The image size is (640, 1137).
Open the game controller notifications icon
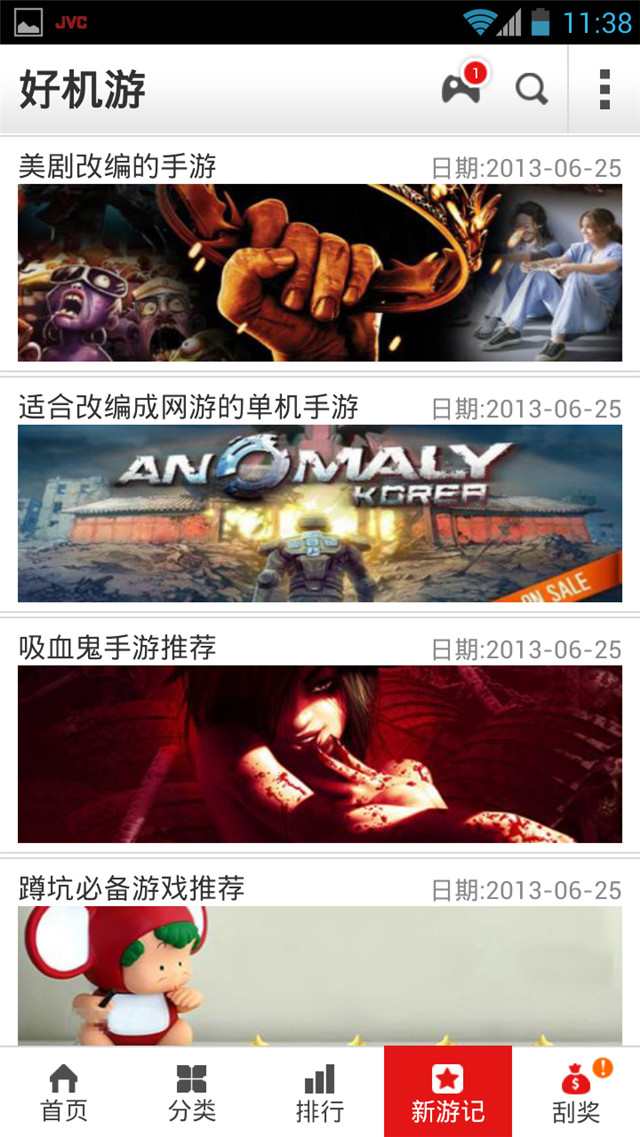(x=461, y=89)
